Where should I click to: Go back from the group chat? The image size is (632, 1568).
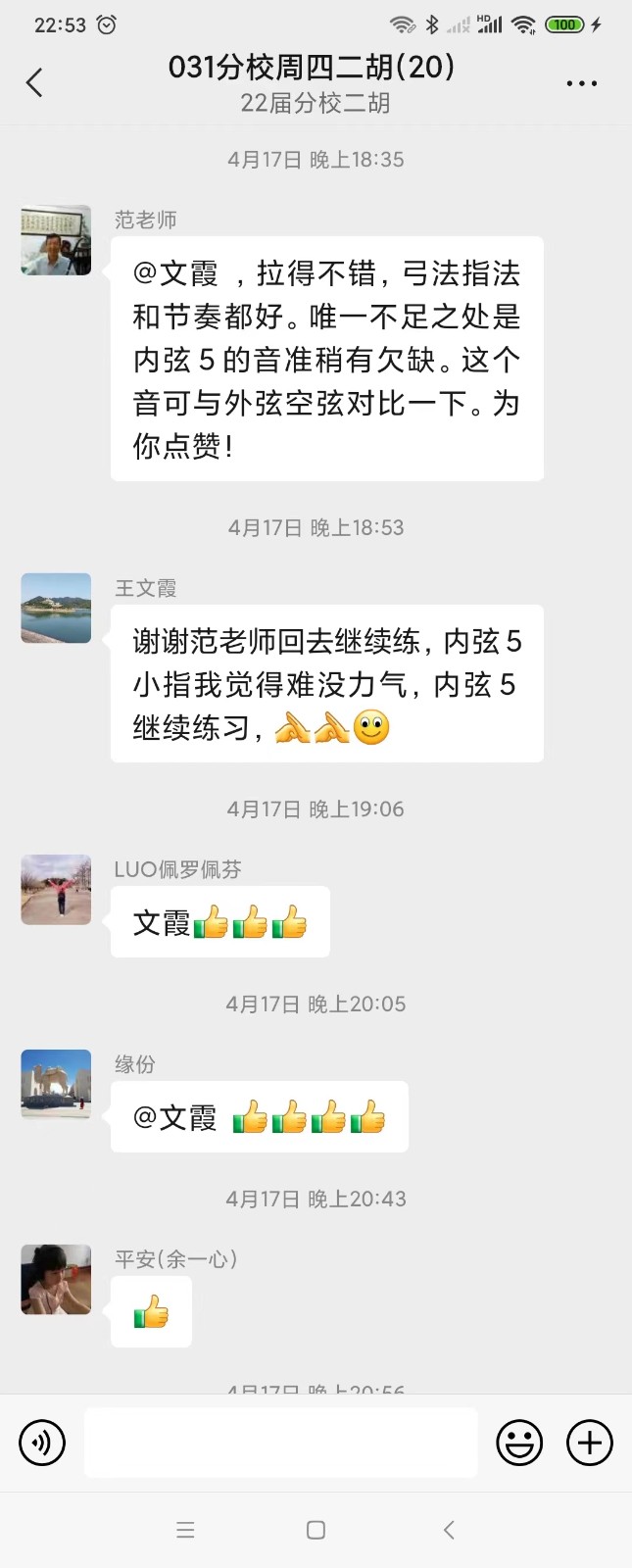pyautogui.click(x=35, y=83)
